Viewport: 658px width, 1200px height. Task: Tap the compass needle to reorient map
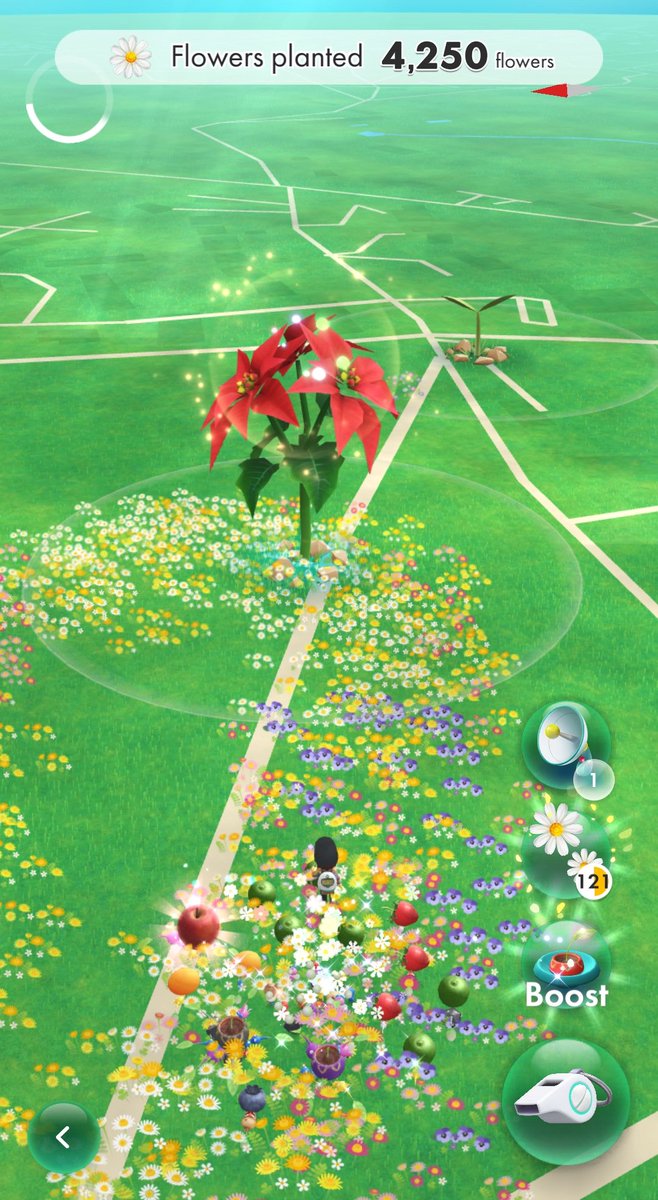point(564,91)
